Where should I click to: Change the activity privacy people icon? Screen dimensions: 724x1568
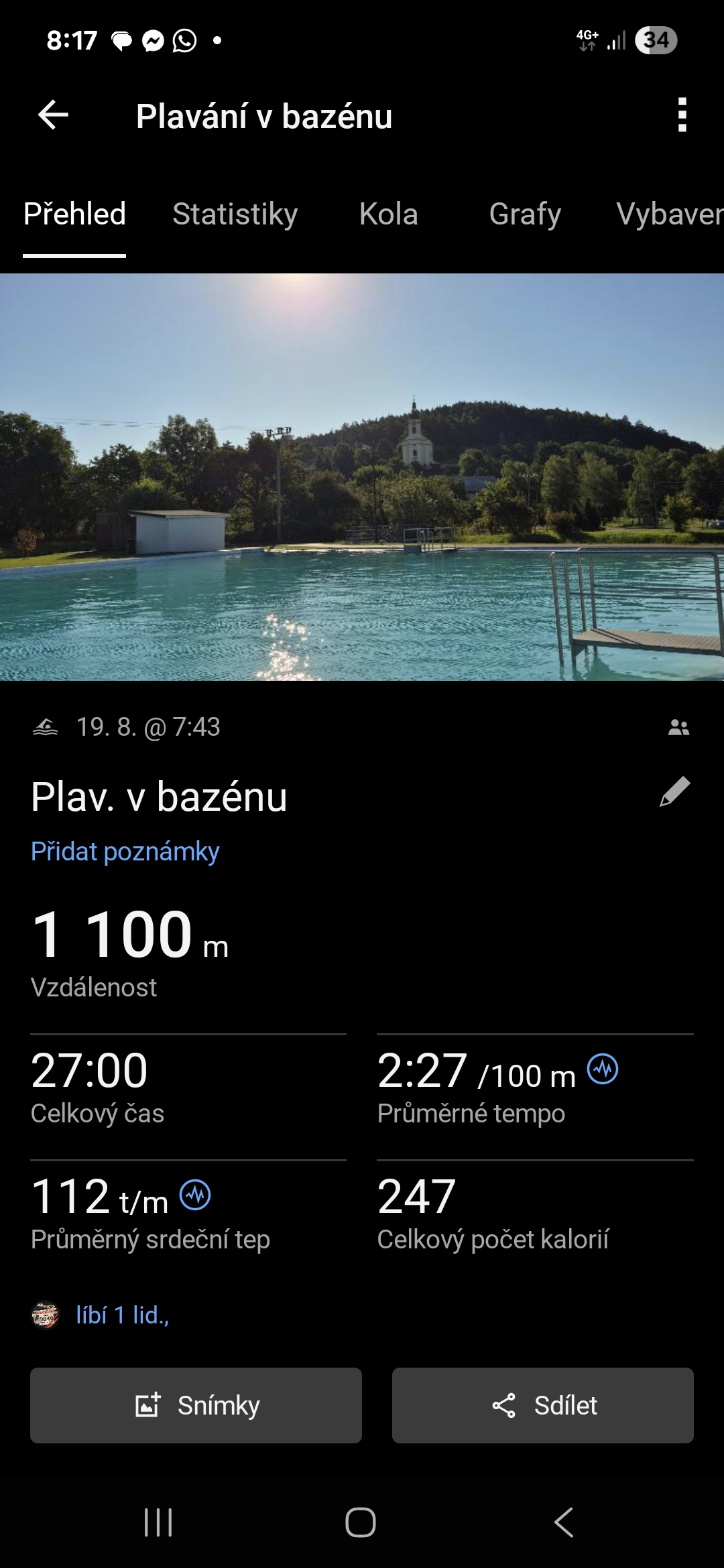pos(678,727)
